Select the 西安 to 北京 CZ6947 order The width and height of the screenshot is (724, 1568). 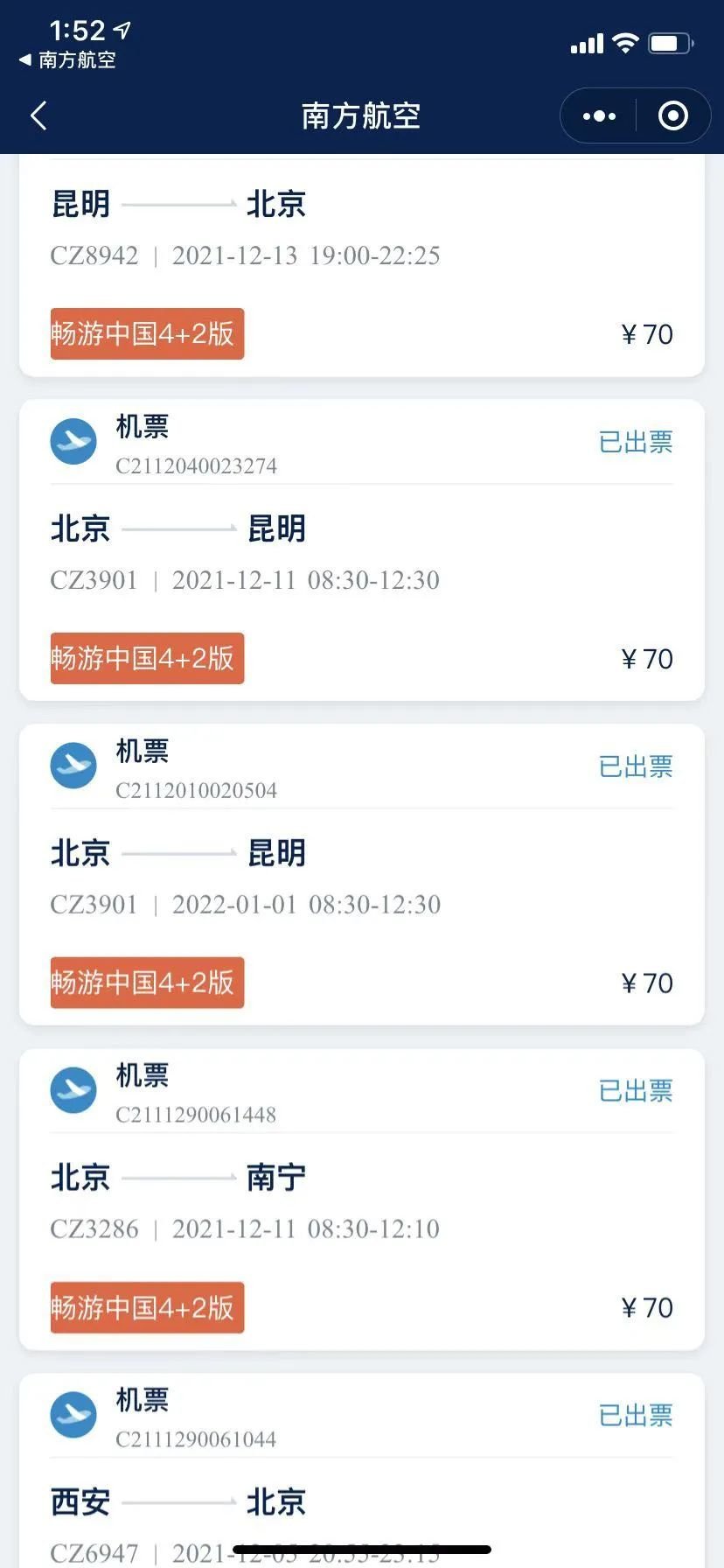point(361,1479)
